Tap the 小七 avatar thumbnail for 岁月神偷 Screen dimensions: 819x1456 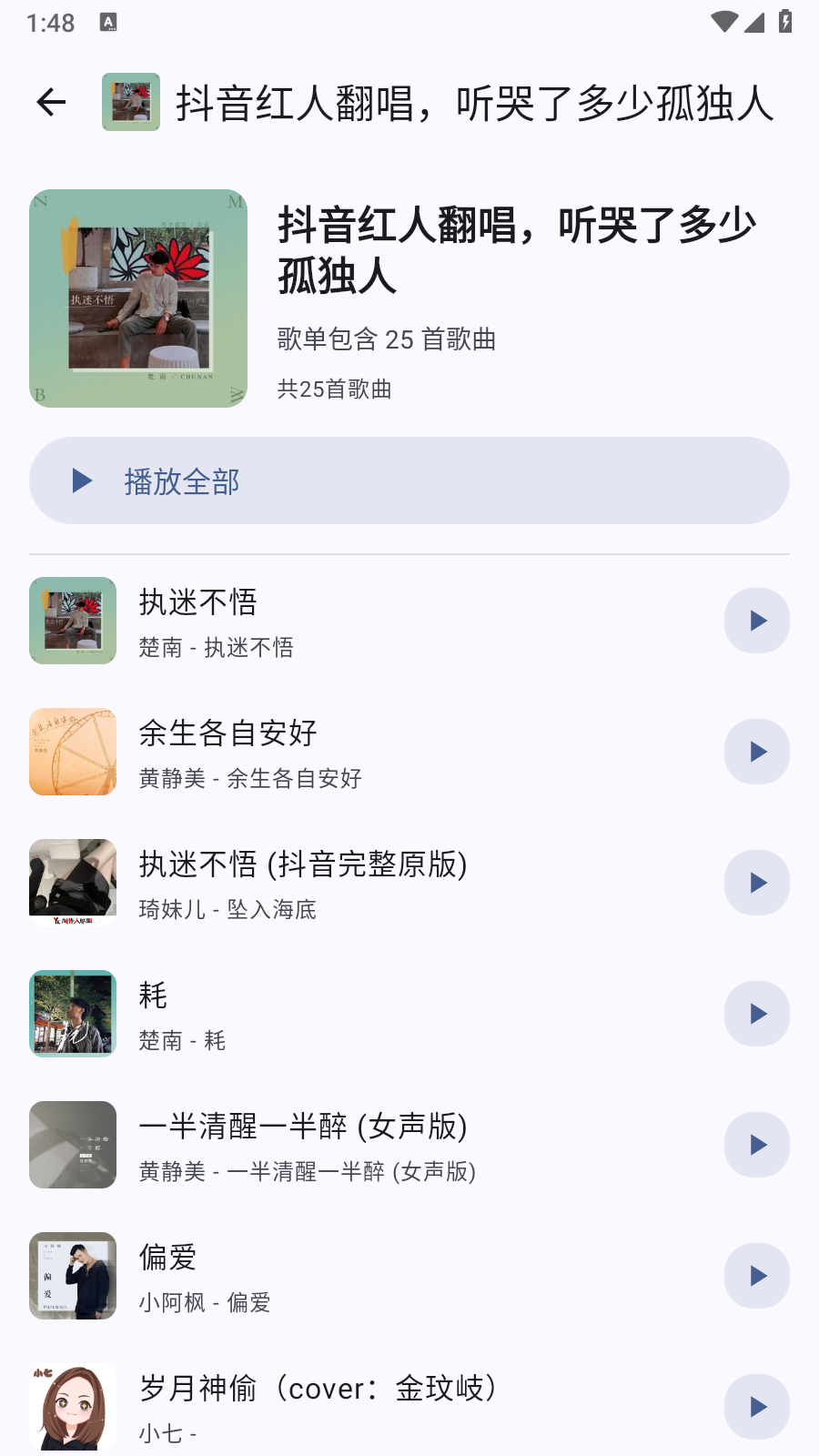(73, 1407)
